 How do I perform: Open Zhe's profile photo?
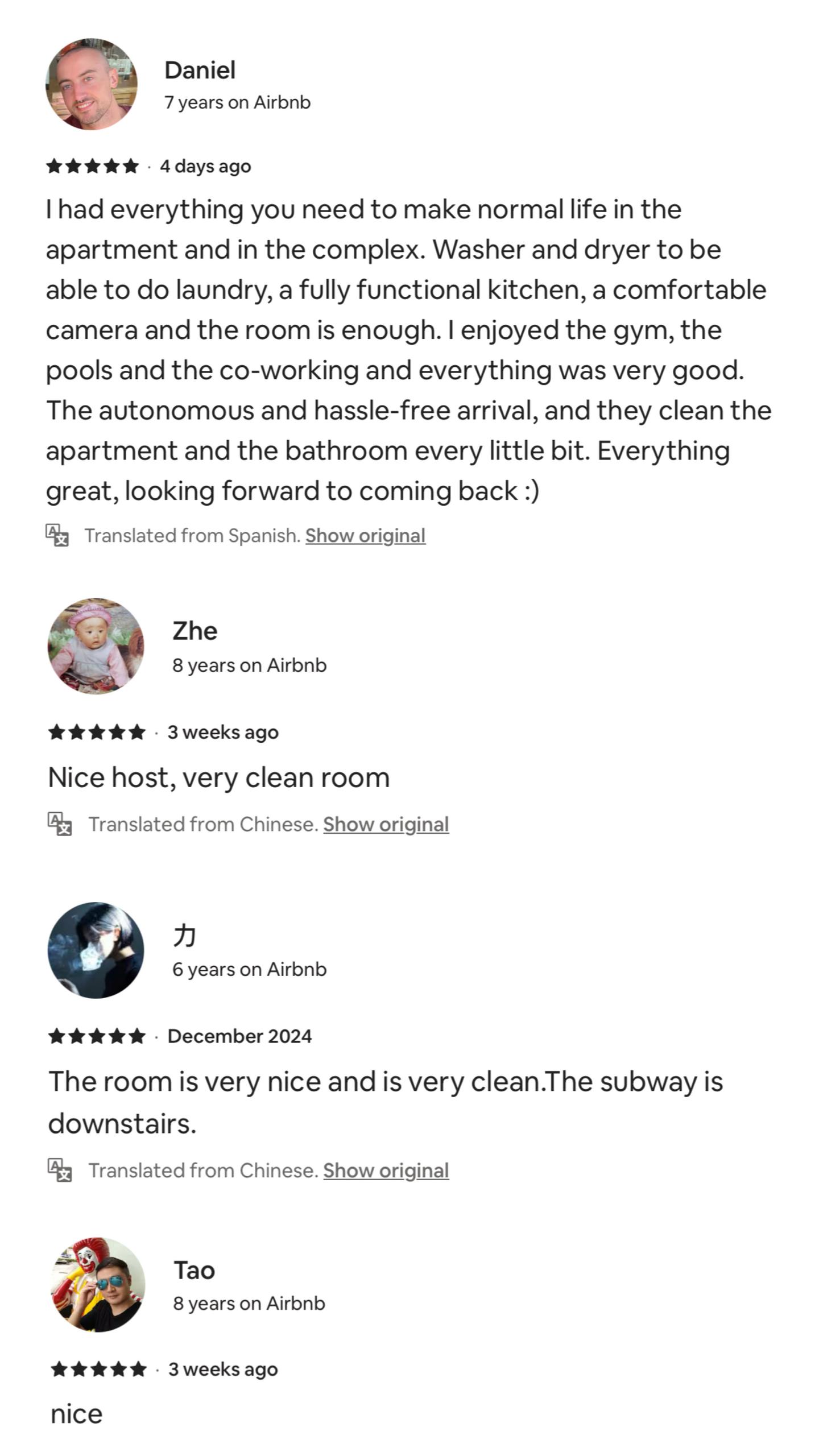pos(96,646)
